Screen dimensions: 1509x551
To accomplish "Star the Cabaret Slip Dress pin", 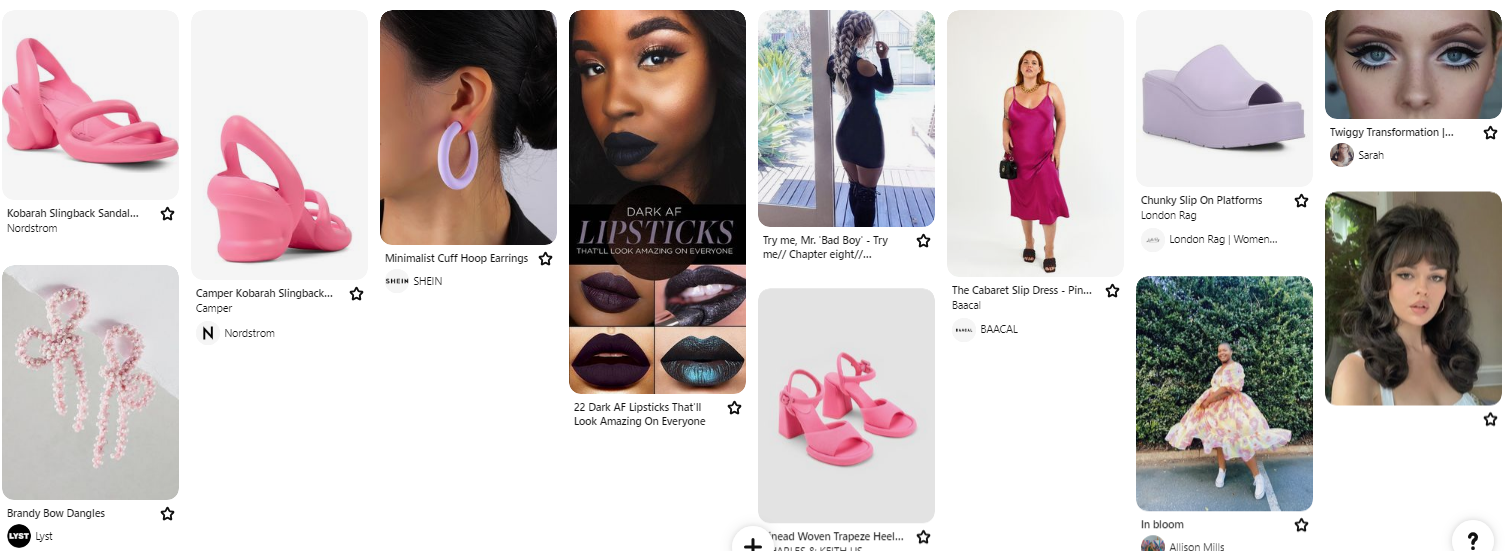I will 1112,291.
